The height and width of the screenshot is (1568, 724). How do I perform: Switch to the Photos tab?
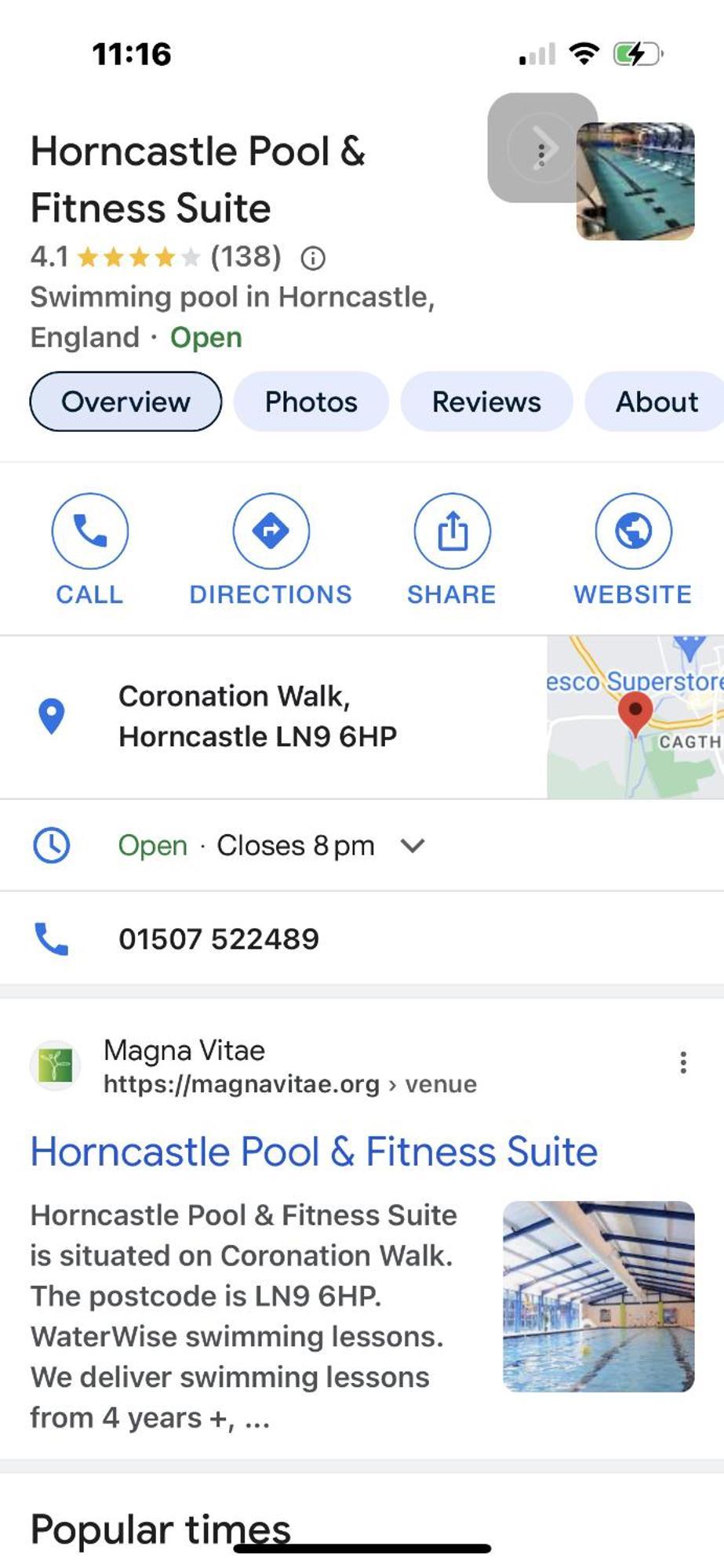311,401
